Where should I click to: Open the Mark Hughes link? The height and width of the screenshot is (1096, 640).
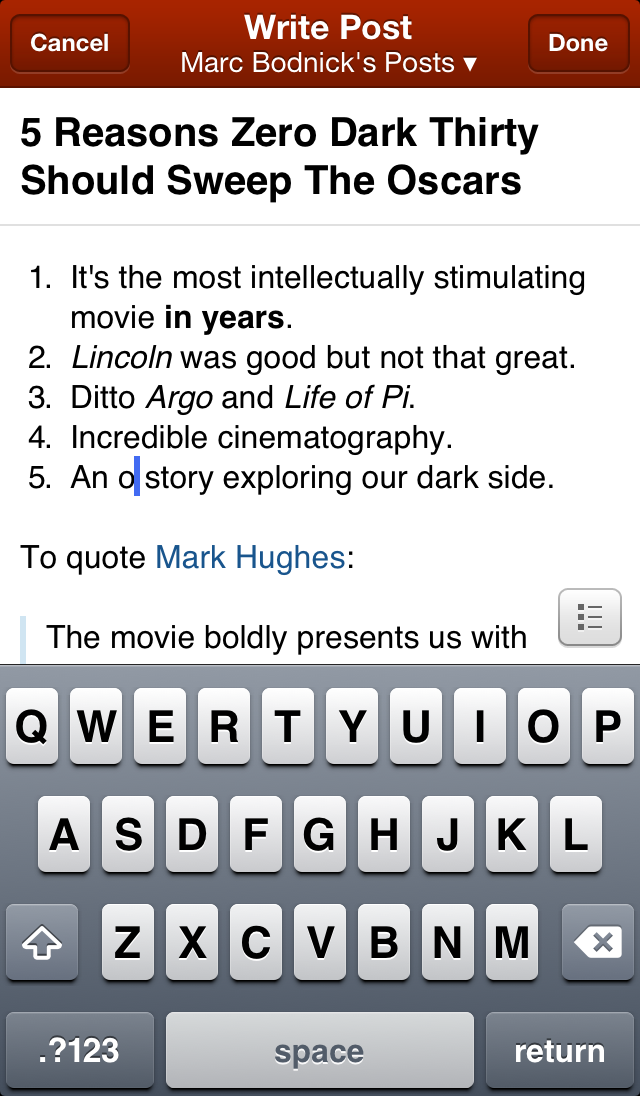(x=250, y=557)
